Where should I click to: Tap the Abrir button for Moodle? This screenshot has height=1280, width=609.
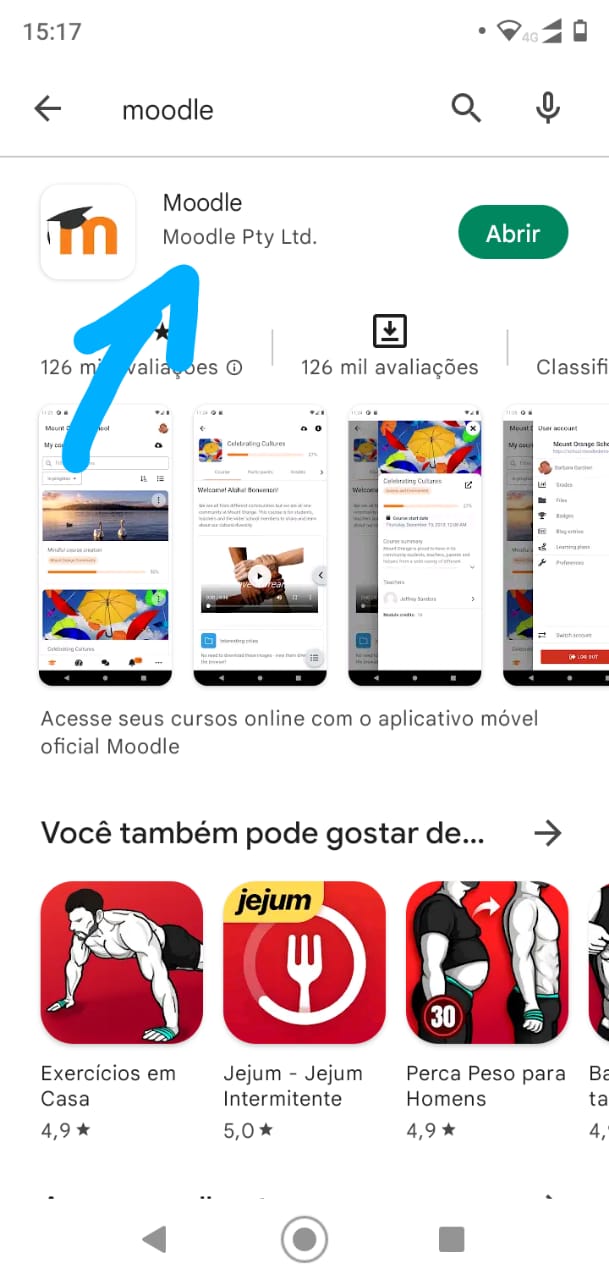pos(513,233)
